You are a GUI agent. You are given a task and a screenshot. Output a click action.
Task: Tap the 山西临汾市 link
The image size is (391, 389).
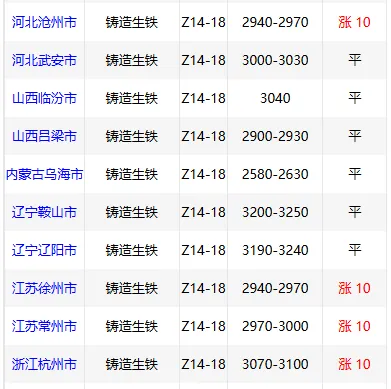point(44,98)
